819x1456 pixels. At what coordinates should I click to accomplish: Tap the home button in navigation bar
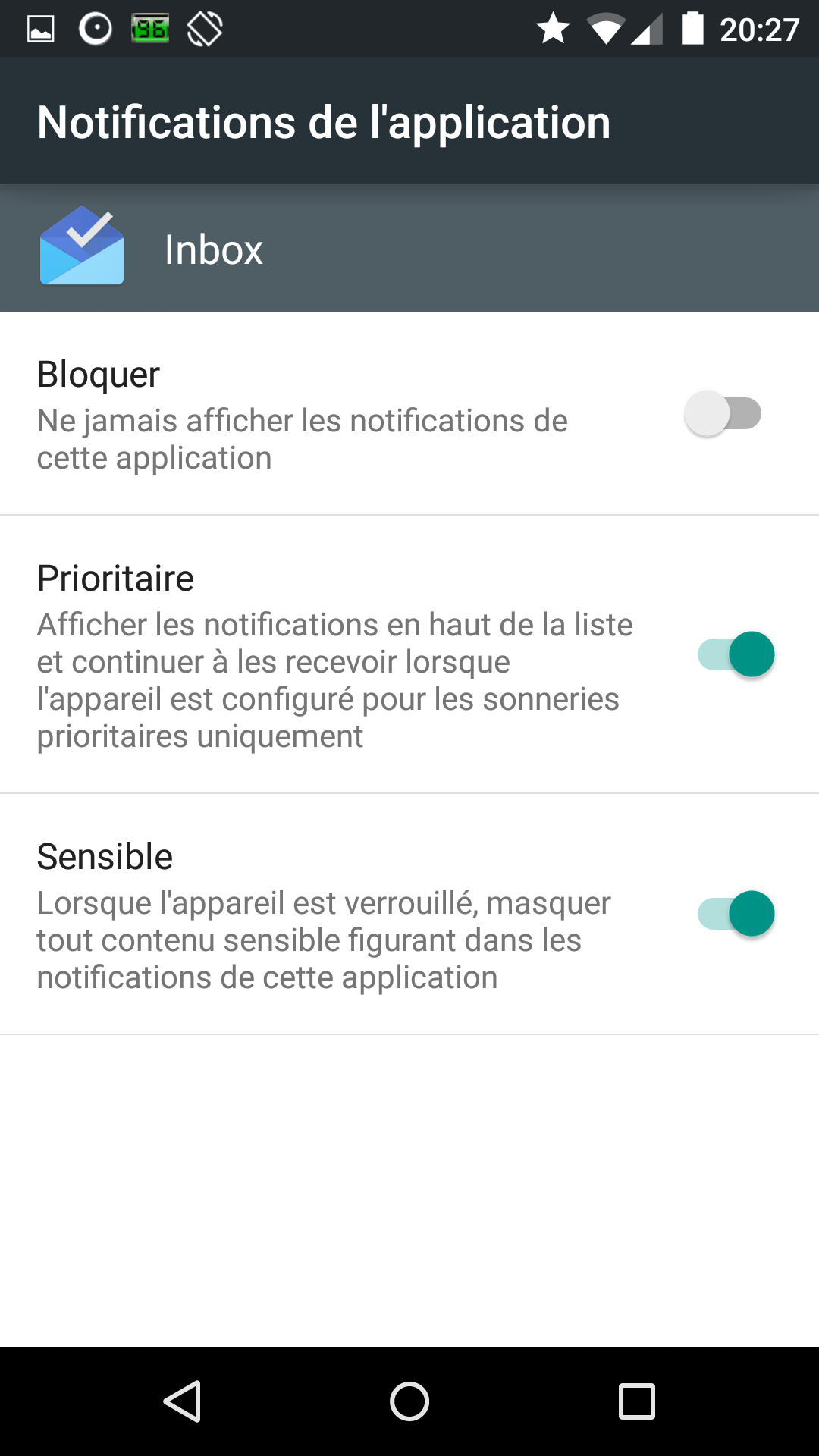click(x=409, y=1401)
